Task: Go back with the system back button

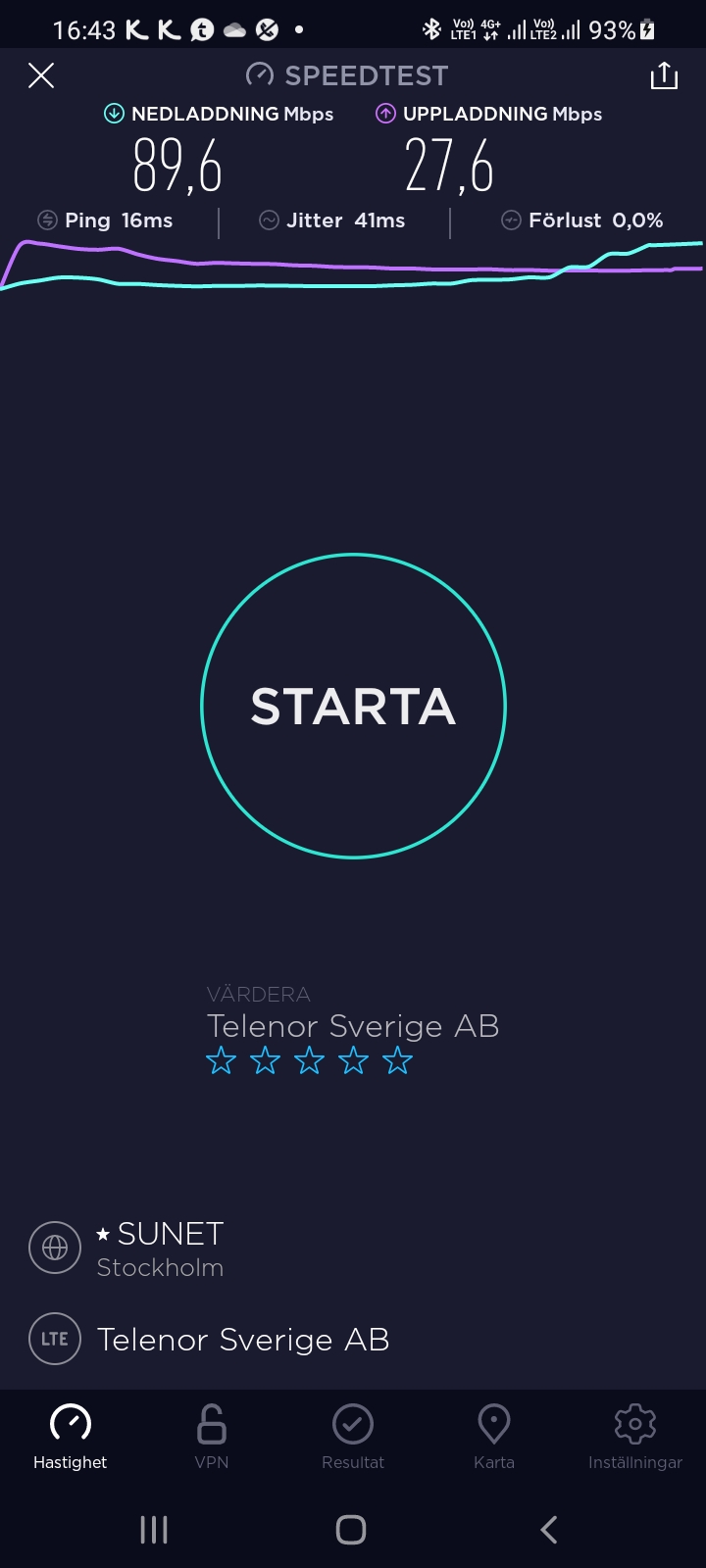Action: (549, 1529)
